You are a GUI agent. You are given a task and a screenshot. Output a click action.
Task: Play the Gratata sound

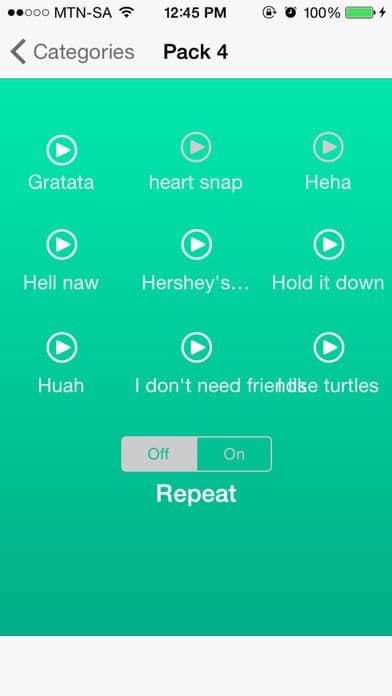[x=62, y=150]
